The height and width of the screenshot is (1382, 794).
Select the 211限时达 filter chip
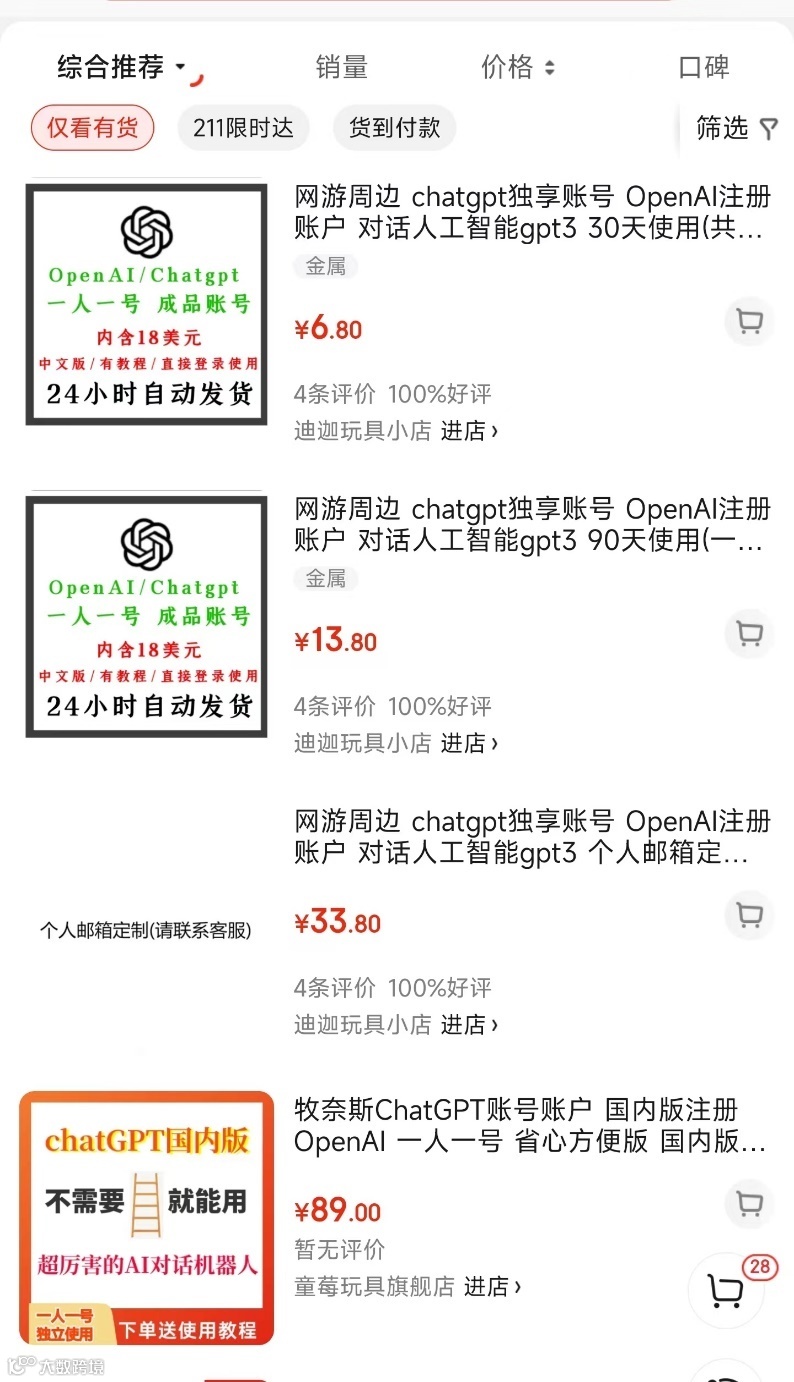[243, 128]
